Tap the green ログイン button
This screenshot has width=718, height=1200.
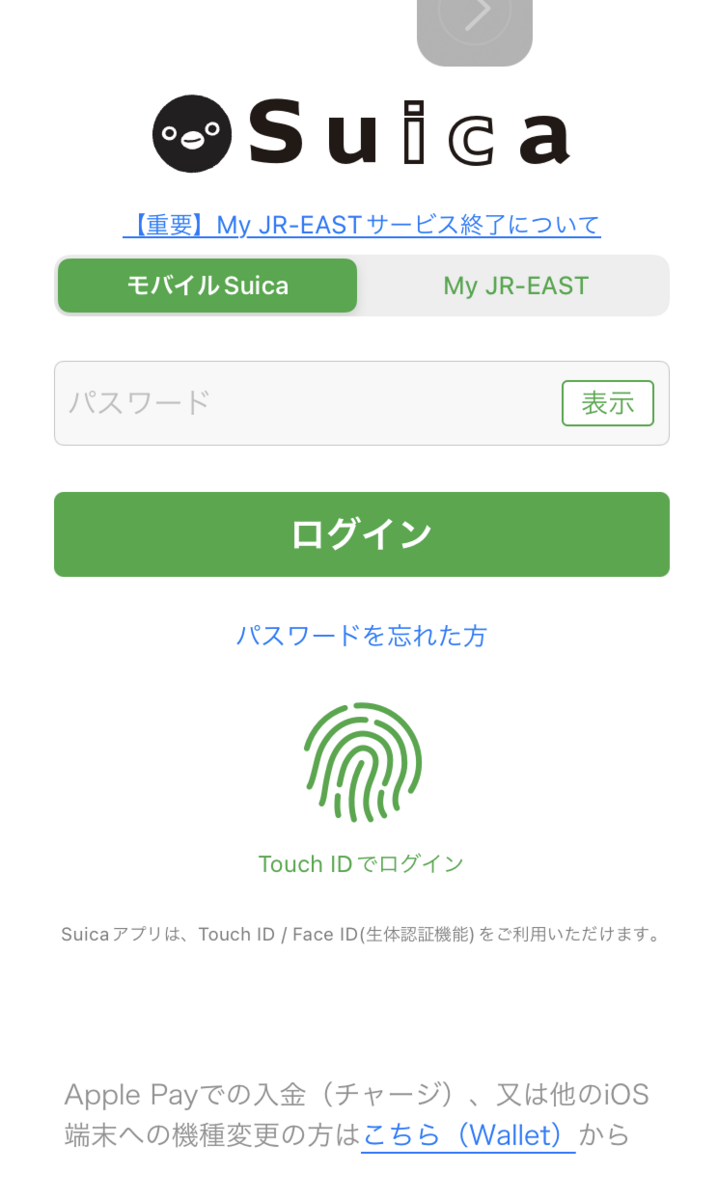point(362,534)
